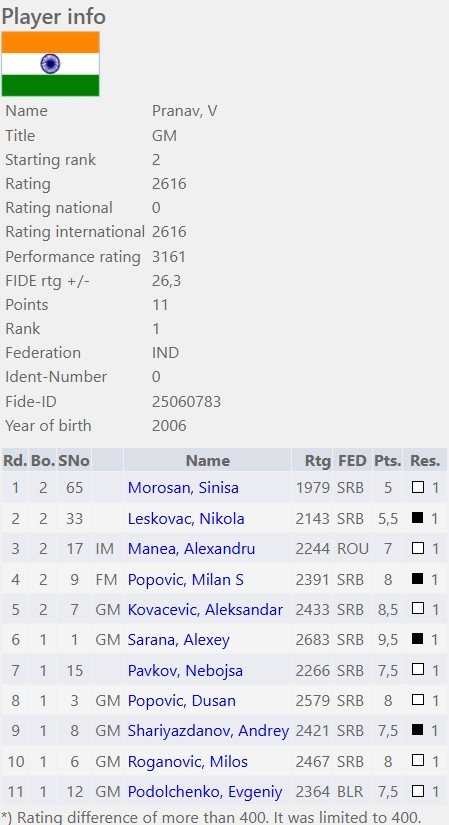This screenshot has height=825, width=449.
Task: Open Roganovic, Milos link
Action: click(x=187, y=762)
